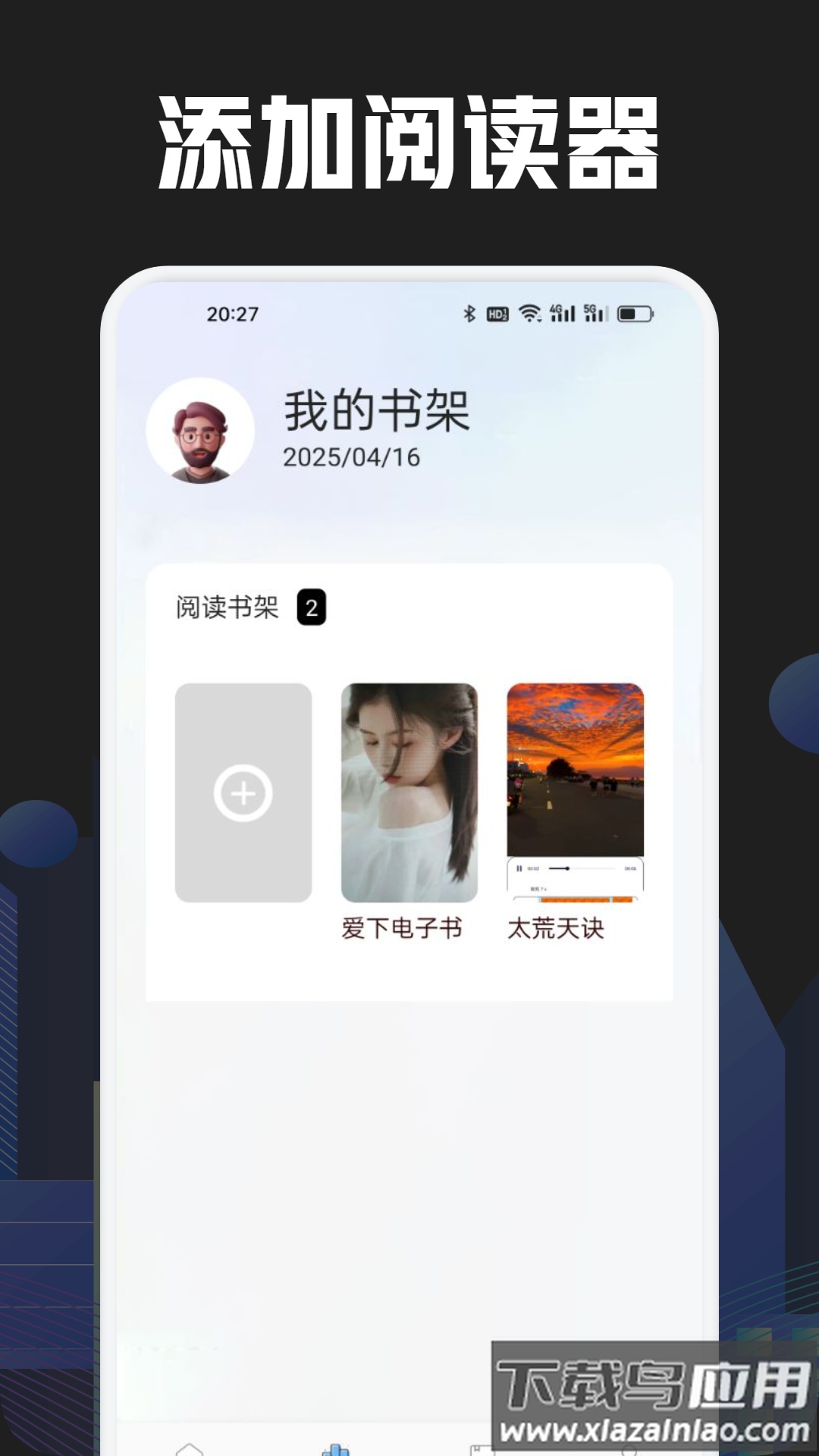Viewport: 819px width, 1456px height.
Task: Tap the date 2025/04/16
Action: (x=353, y=457)
